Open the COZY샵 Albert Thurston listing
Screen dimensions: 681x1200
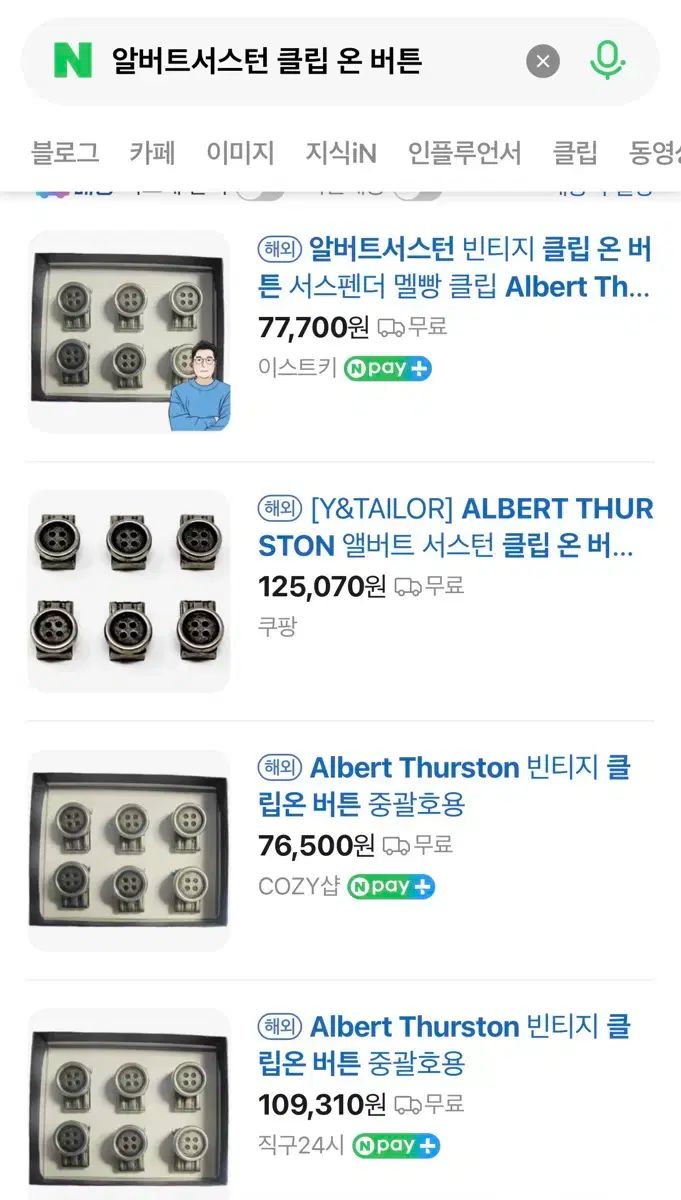[445, 786]
